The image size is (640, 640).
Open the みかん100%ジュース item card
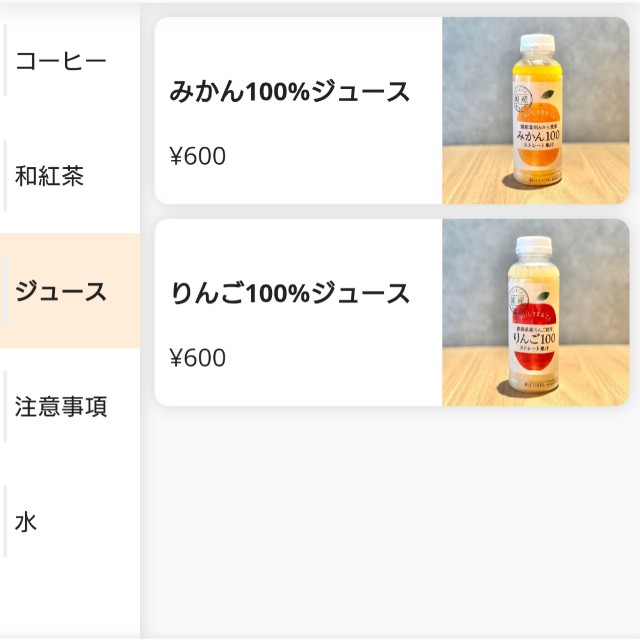[391, 110]
